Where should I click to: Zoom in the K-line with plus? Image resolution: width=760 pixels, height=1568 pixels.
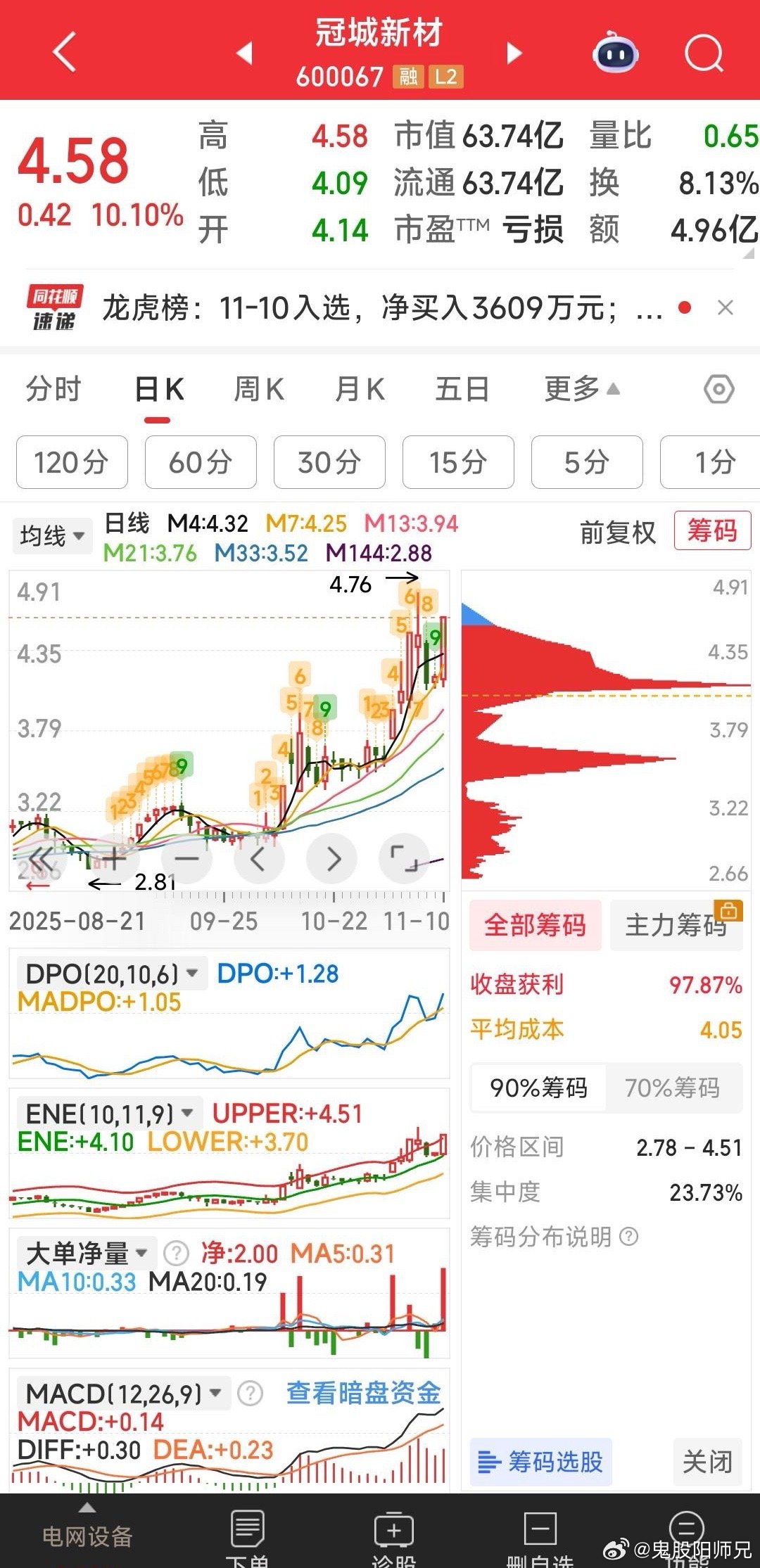click(x=114, y=858)
